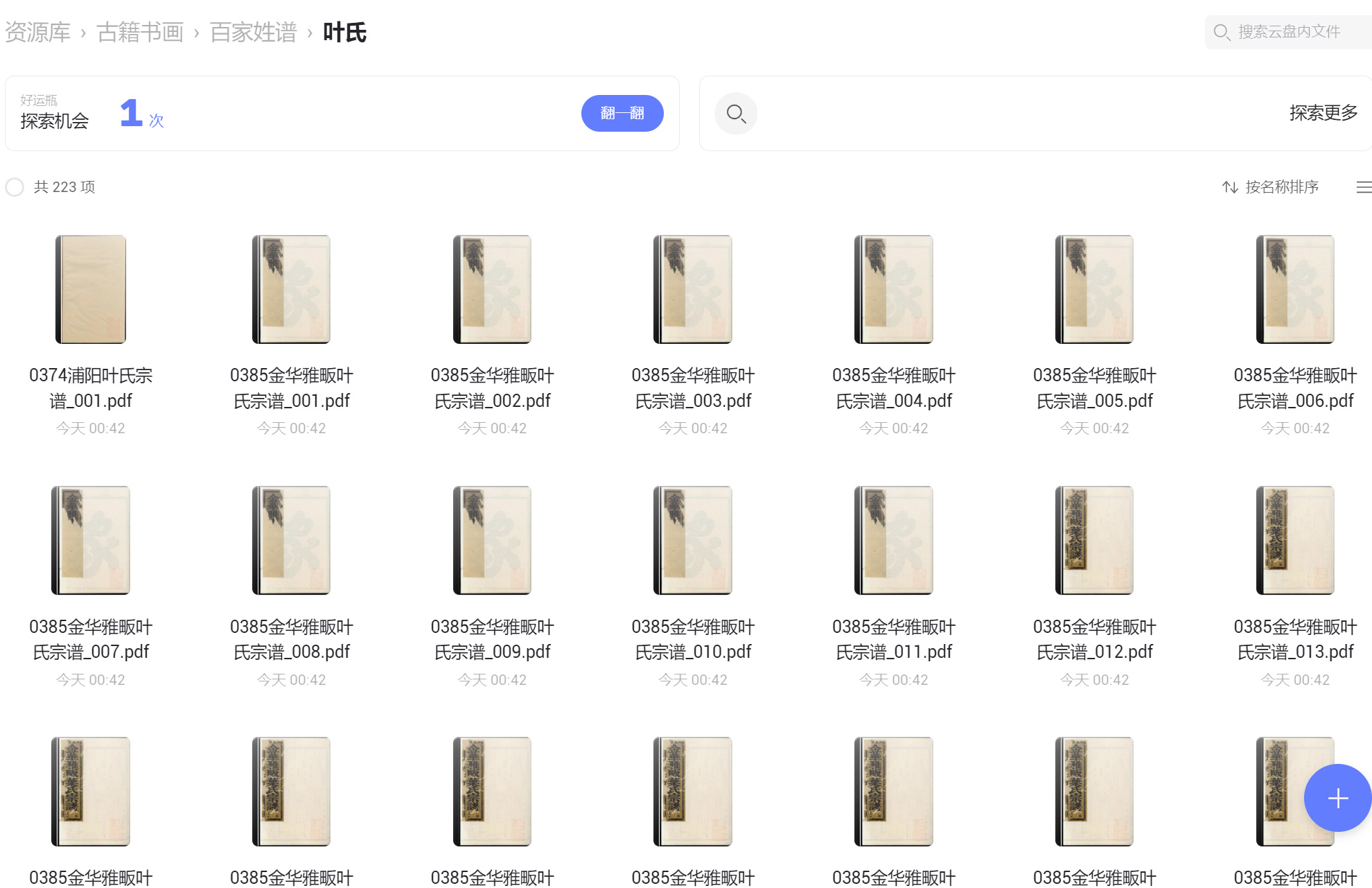Open 0385金华雅畈叶氏宗谱_007.pdf
The width and height of the screenshot is (1372, 888).
coord(91,541)
